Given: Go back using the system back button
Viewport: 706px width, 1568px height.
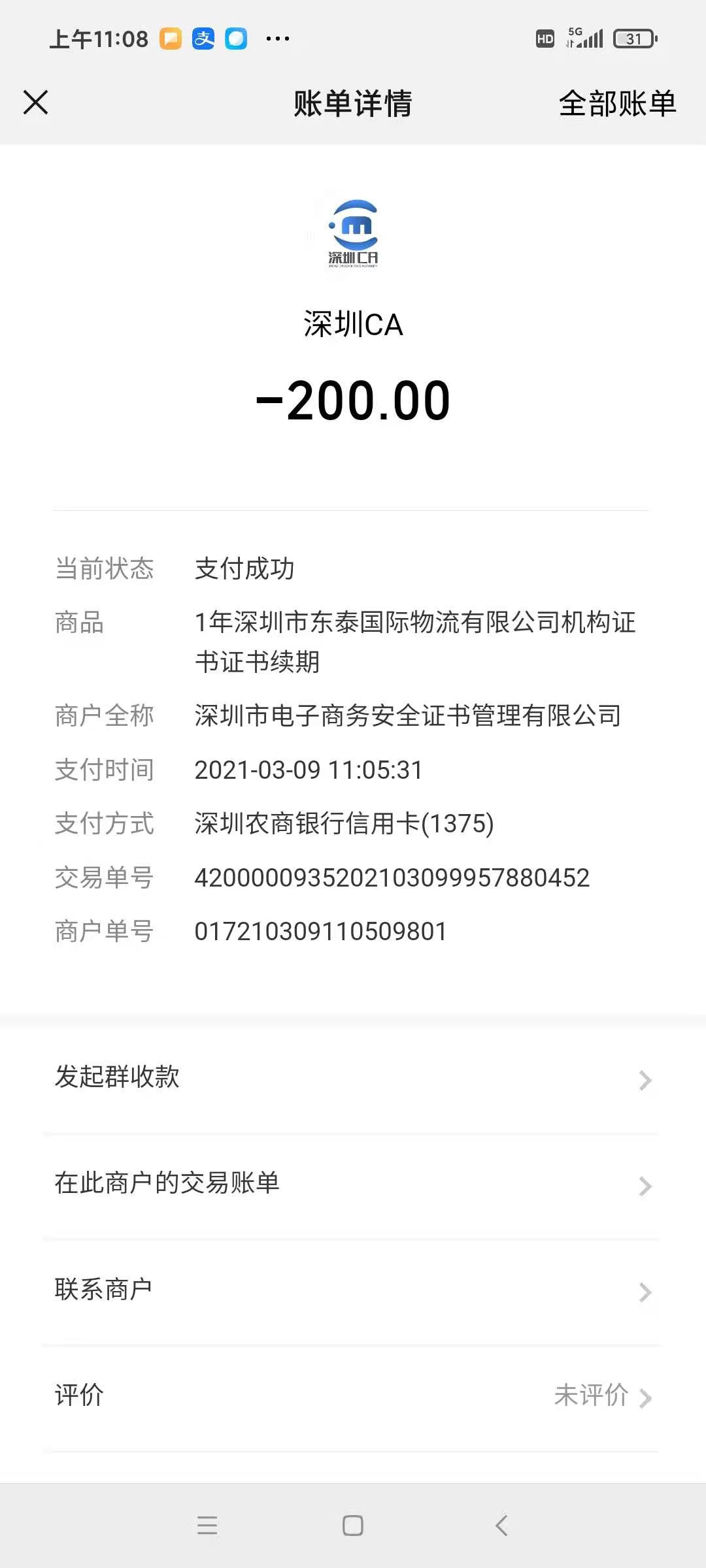Looking at the screenshot, I should pyautogui.click(x=501, y=1526).
